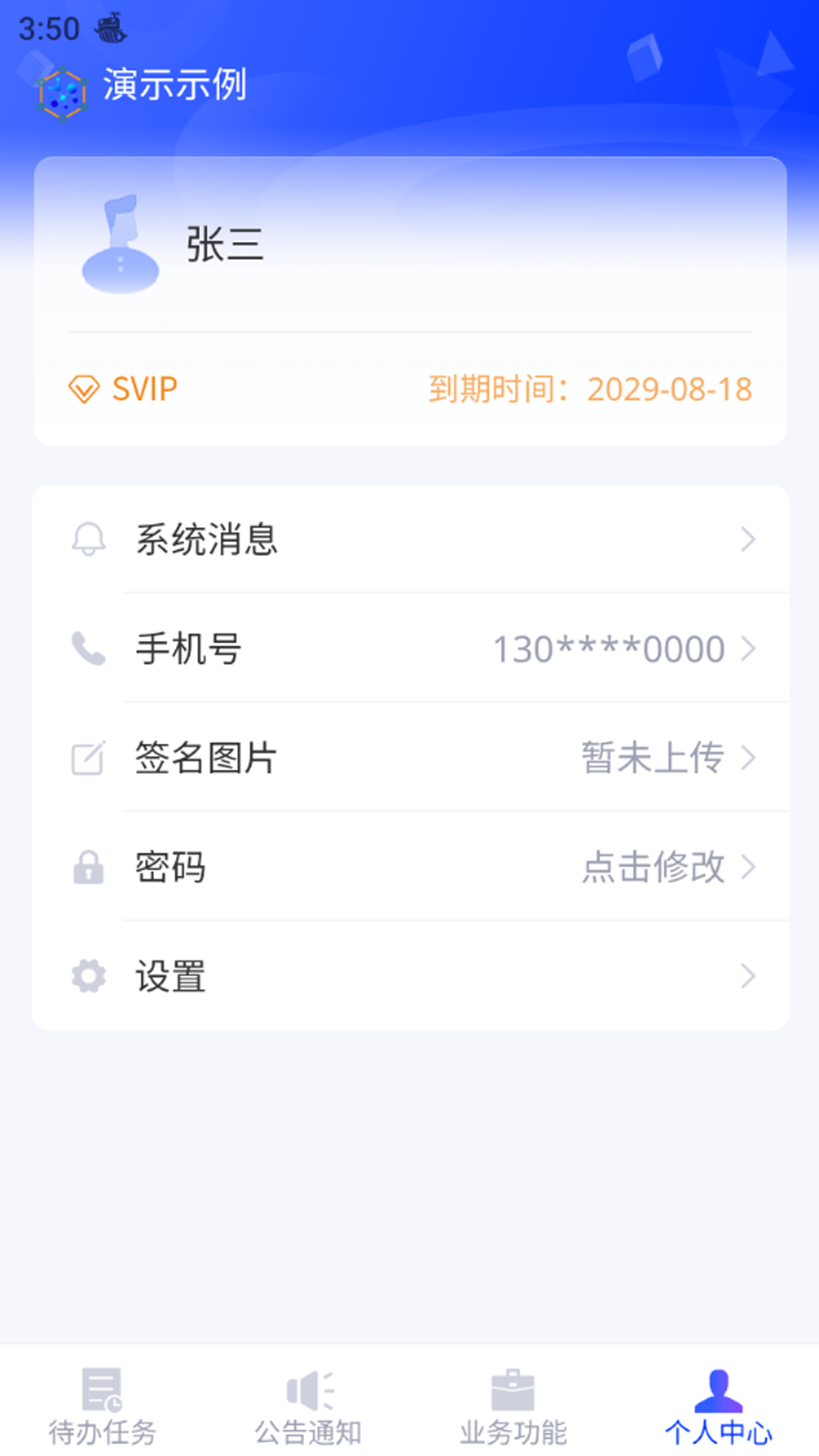The height and width of the screenshot is (1456, 819).
Task: Select the 个人中心 tab
Action: click(x=718, y=1407)
